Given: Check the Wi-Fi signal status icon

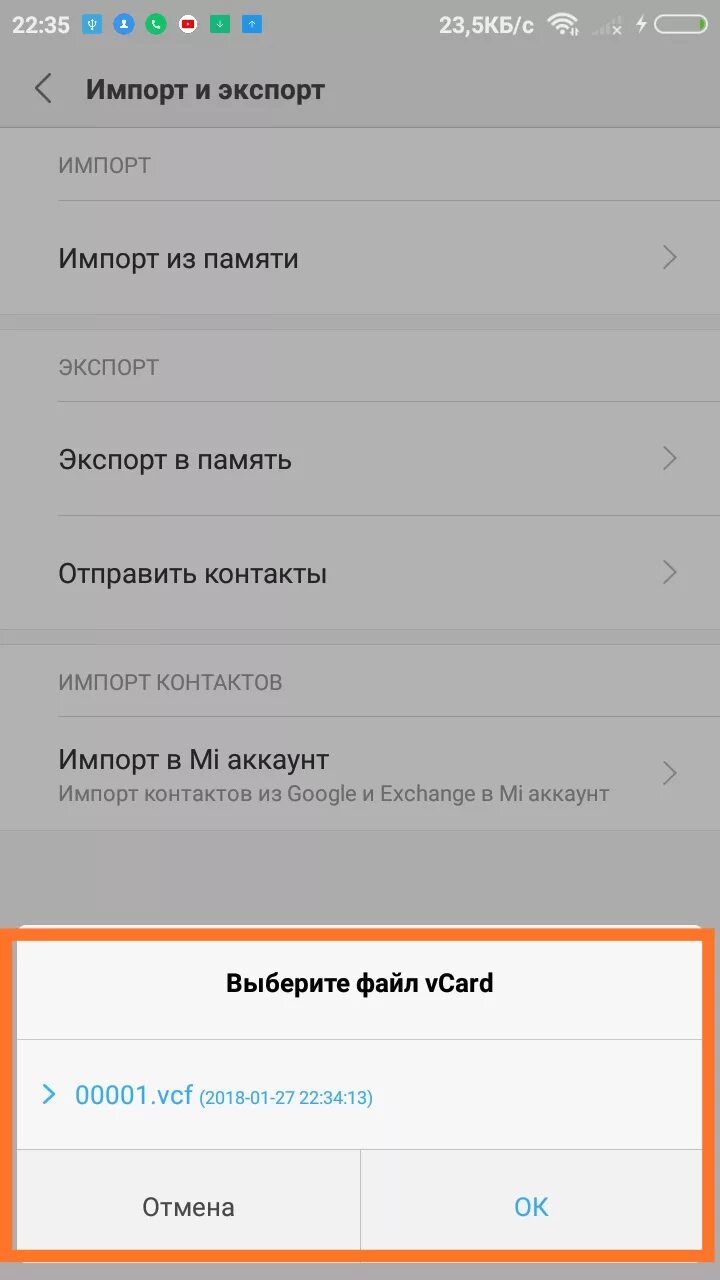Looking at the screenshot, I should pos(562,24).
